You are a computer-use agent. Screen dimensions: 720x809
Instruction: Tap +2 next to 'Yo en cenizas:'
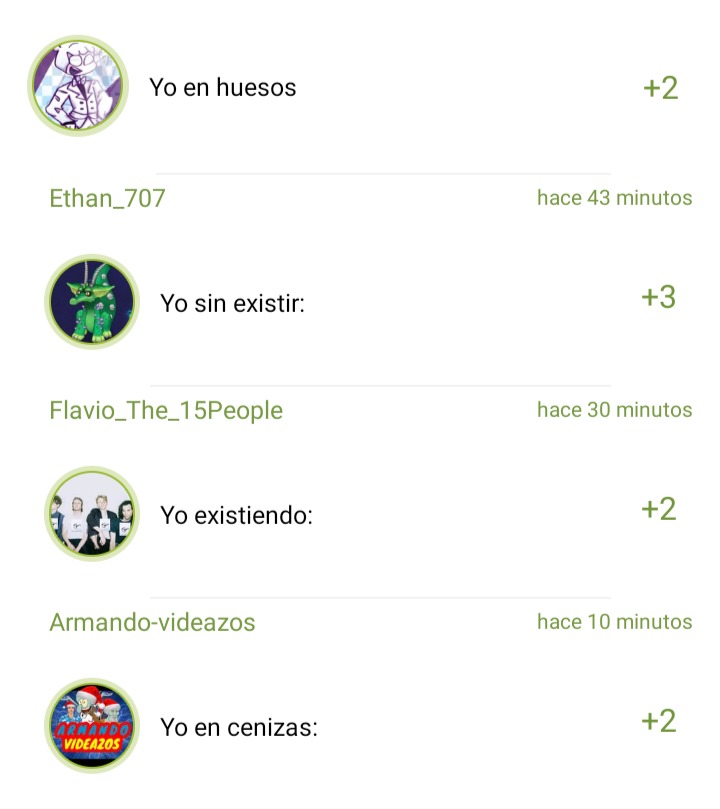point(659,718)
